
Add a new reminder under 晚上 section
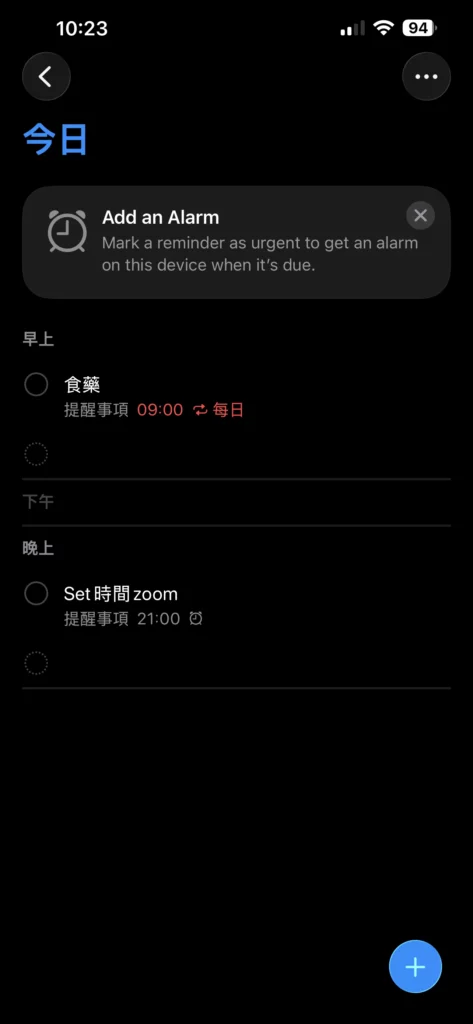tap(36, 664)
